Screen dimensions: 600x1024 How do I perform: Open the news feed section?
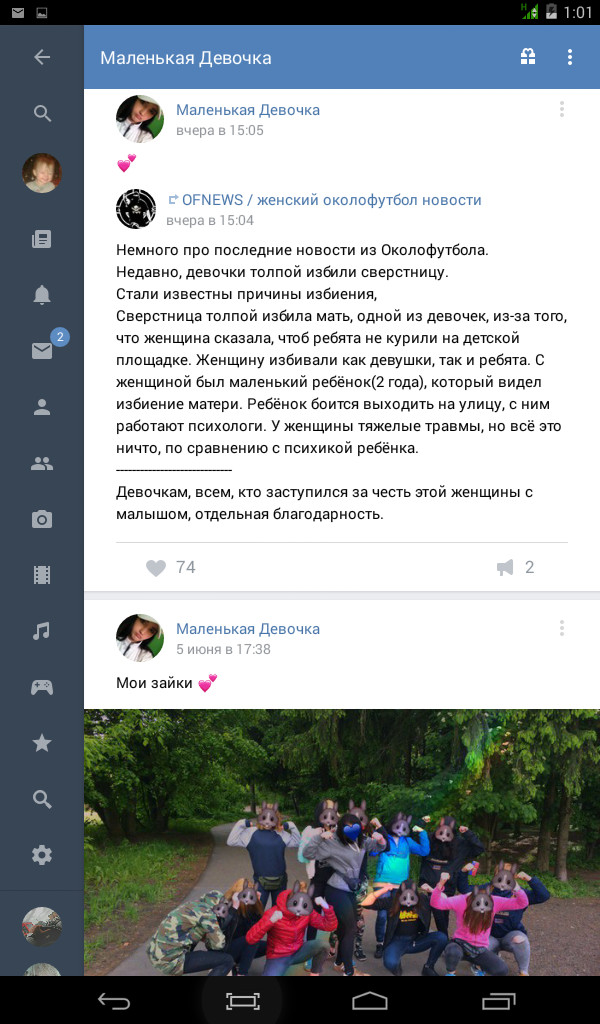pyautogui.click(x=42, y=239)
